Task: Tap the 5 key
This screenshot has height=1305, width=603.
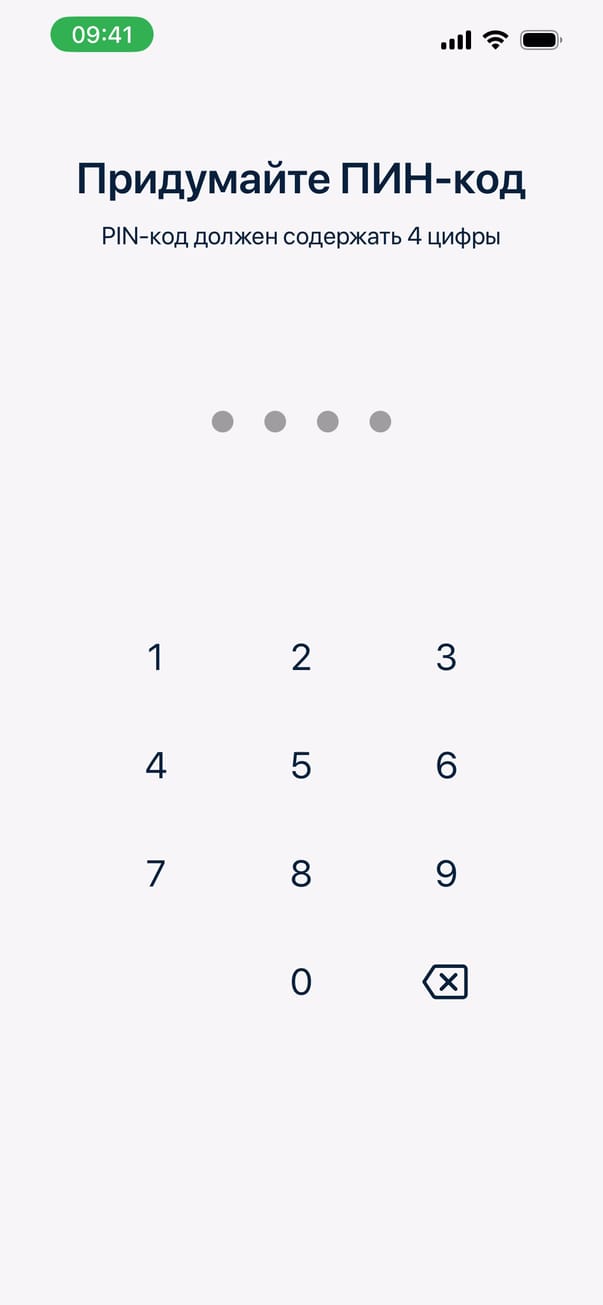Action: point(301,766)
